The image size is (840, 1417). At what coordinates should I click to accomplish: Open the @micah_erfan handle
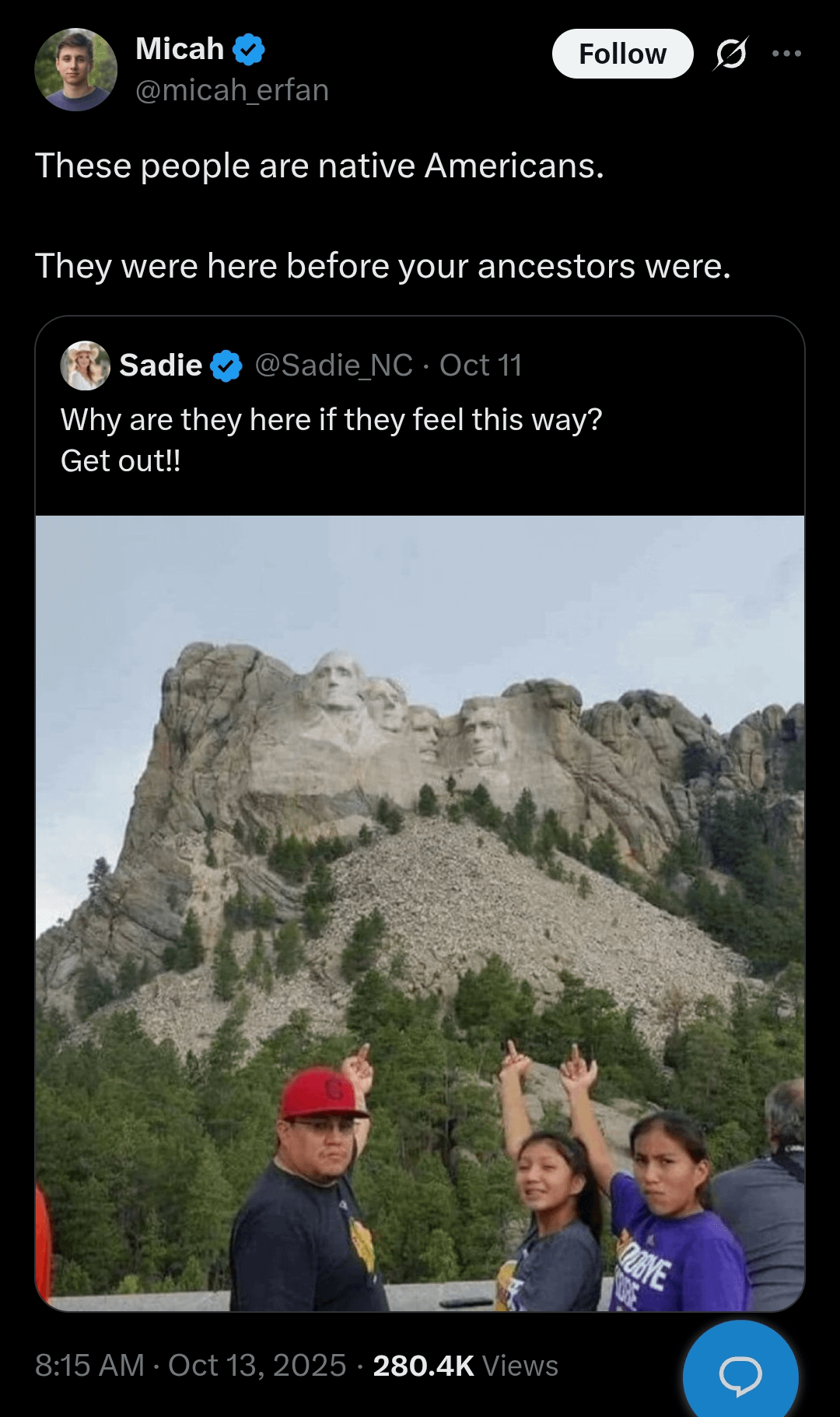click(x=232, y=90)
